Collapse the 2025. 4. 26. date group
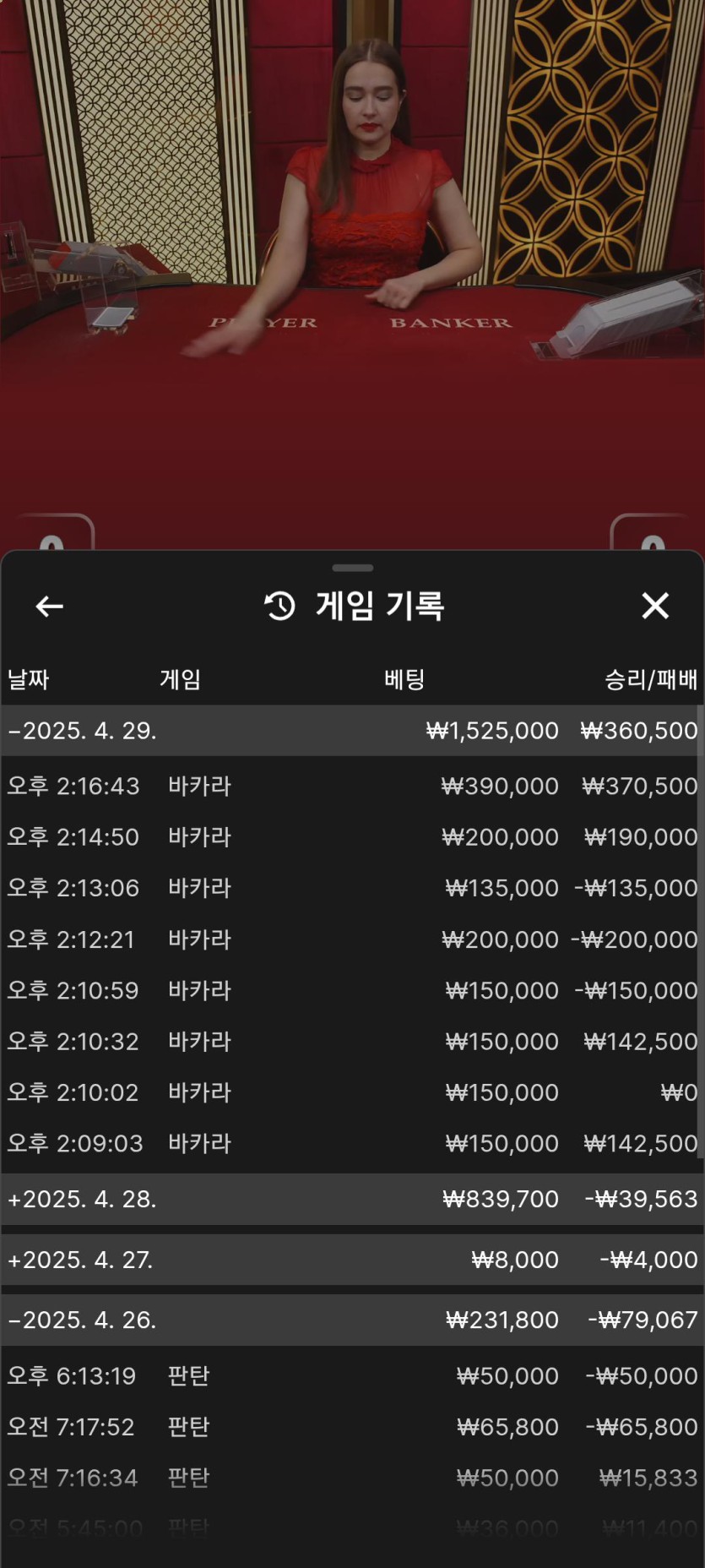Image resolution: width=705 pixels, height=1568 pixels. [82, 1320]
